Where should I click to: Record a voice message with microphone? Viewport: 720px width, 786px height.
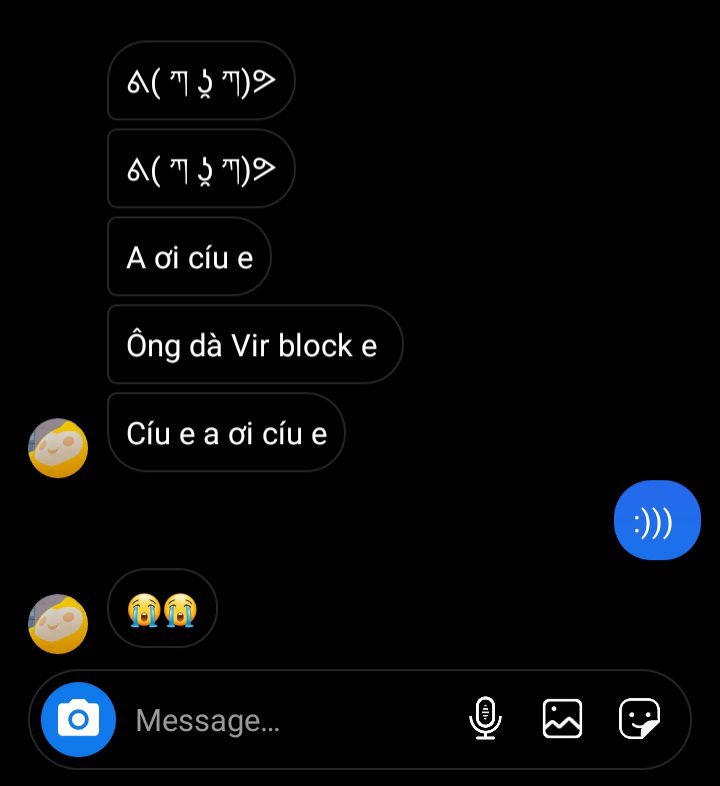coord(485,719)
